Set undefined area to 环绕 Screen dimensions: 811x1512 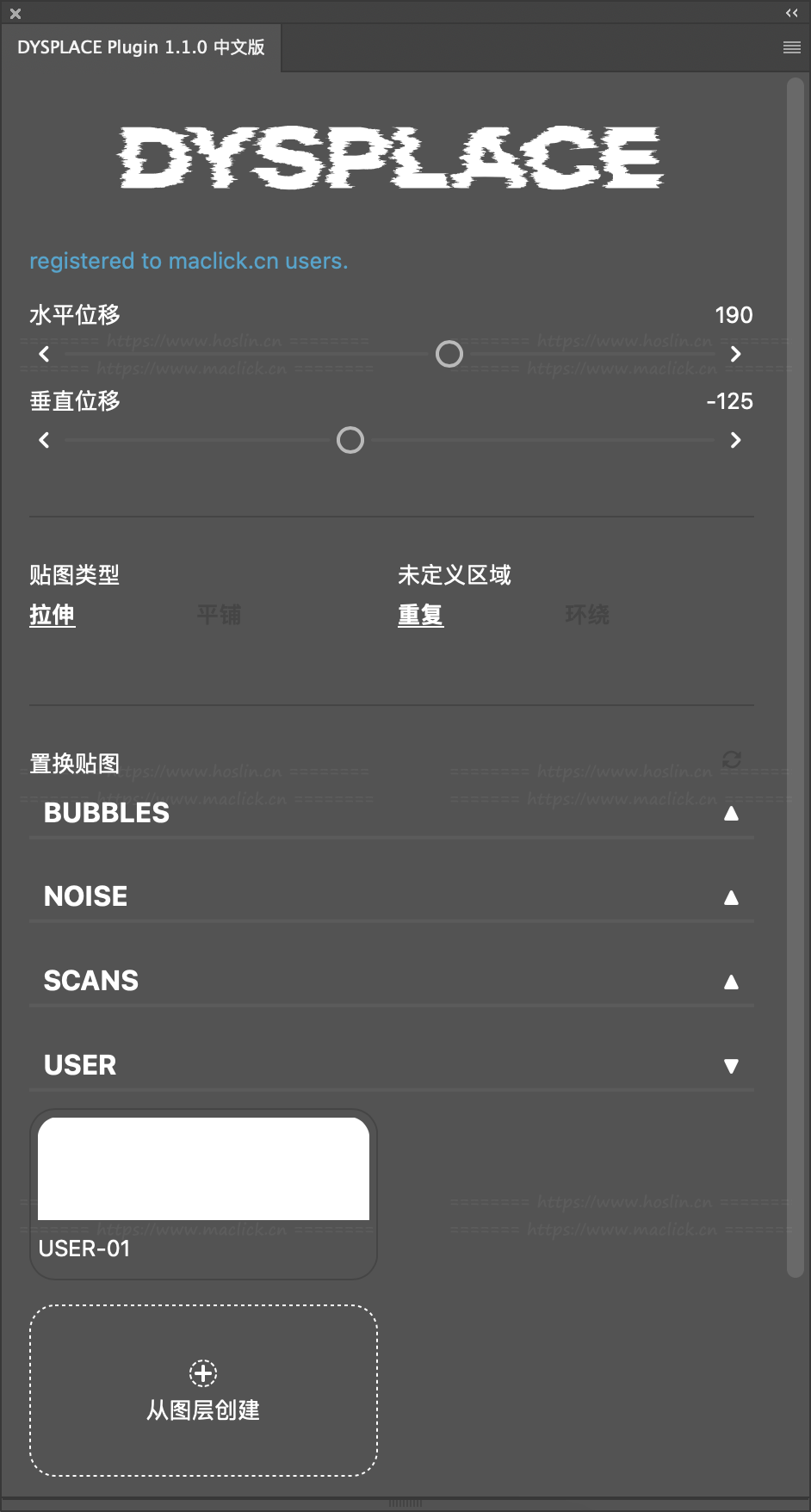click(587, 615)
